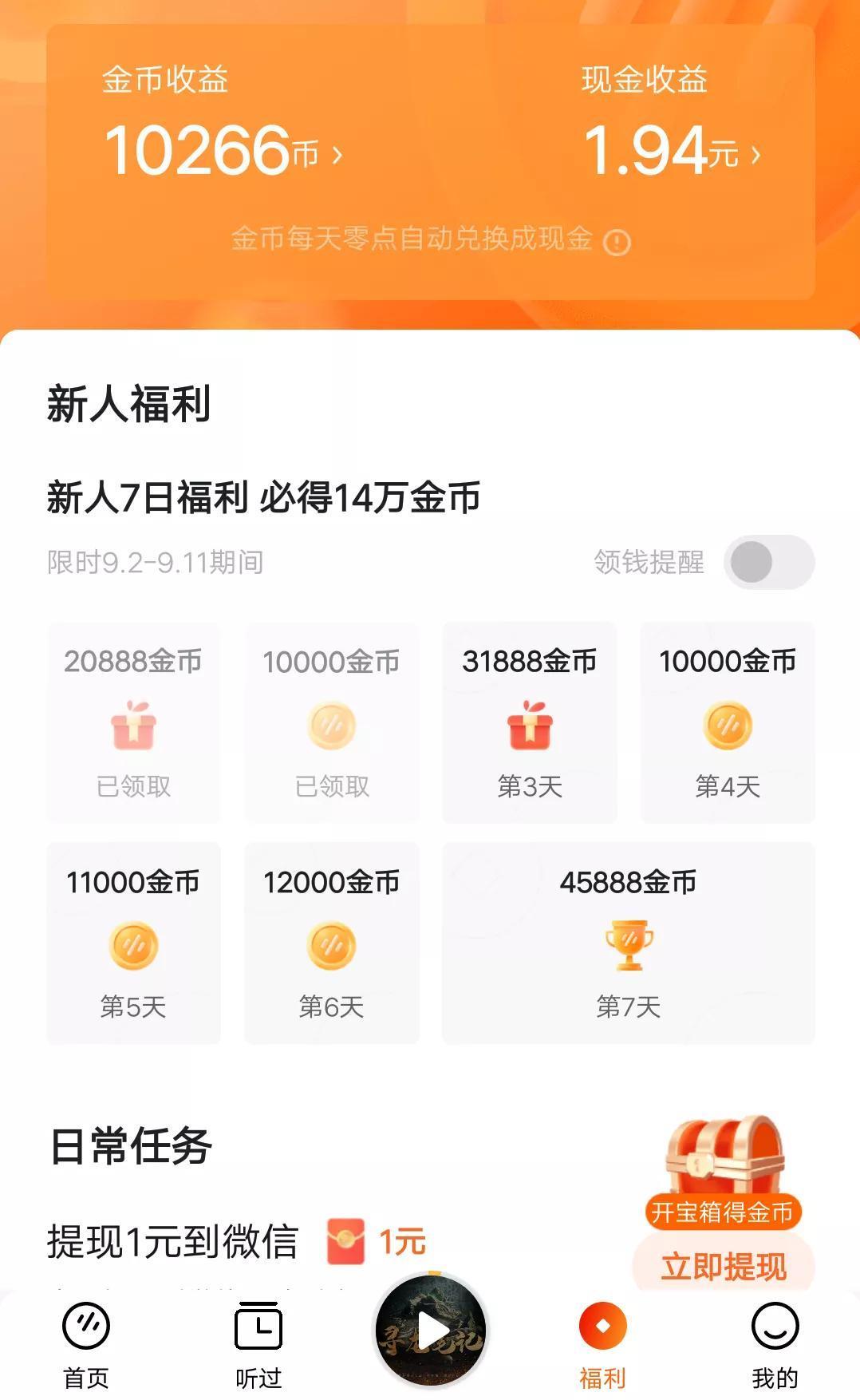Select the 第3天 31888金币 reward card
The image size is (860, 1400).
coord(530,722)
